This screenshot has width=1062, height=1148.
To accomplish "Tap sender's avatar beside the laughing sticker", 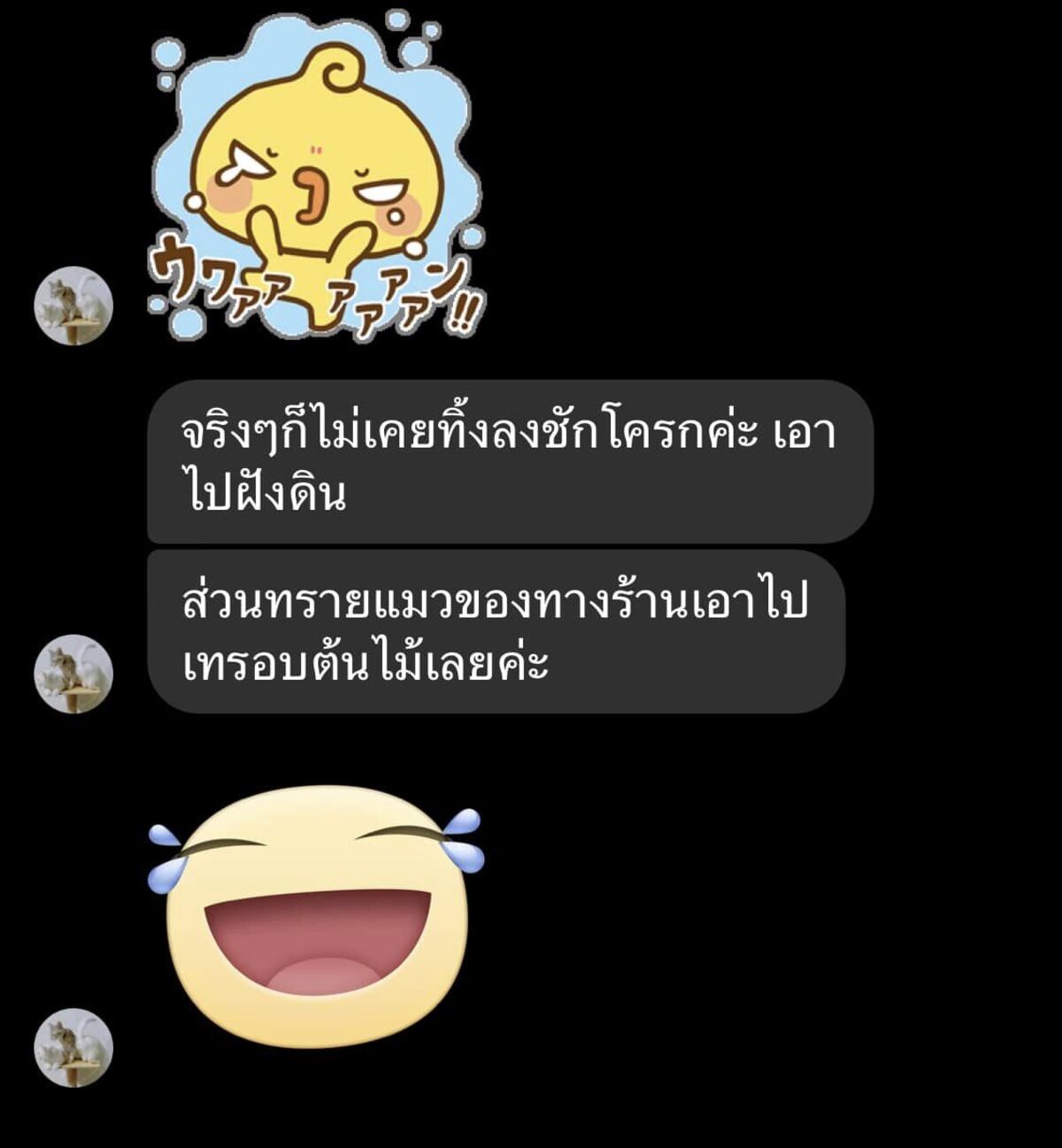I will coord(73,1047).
